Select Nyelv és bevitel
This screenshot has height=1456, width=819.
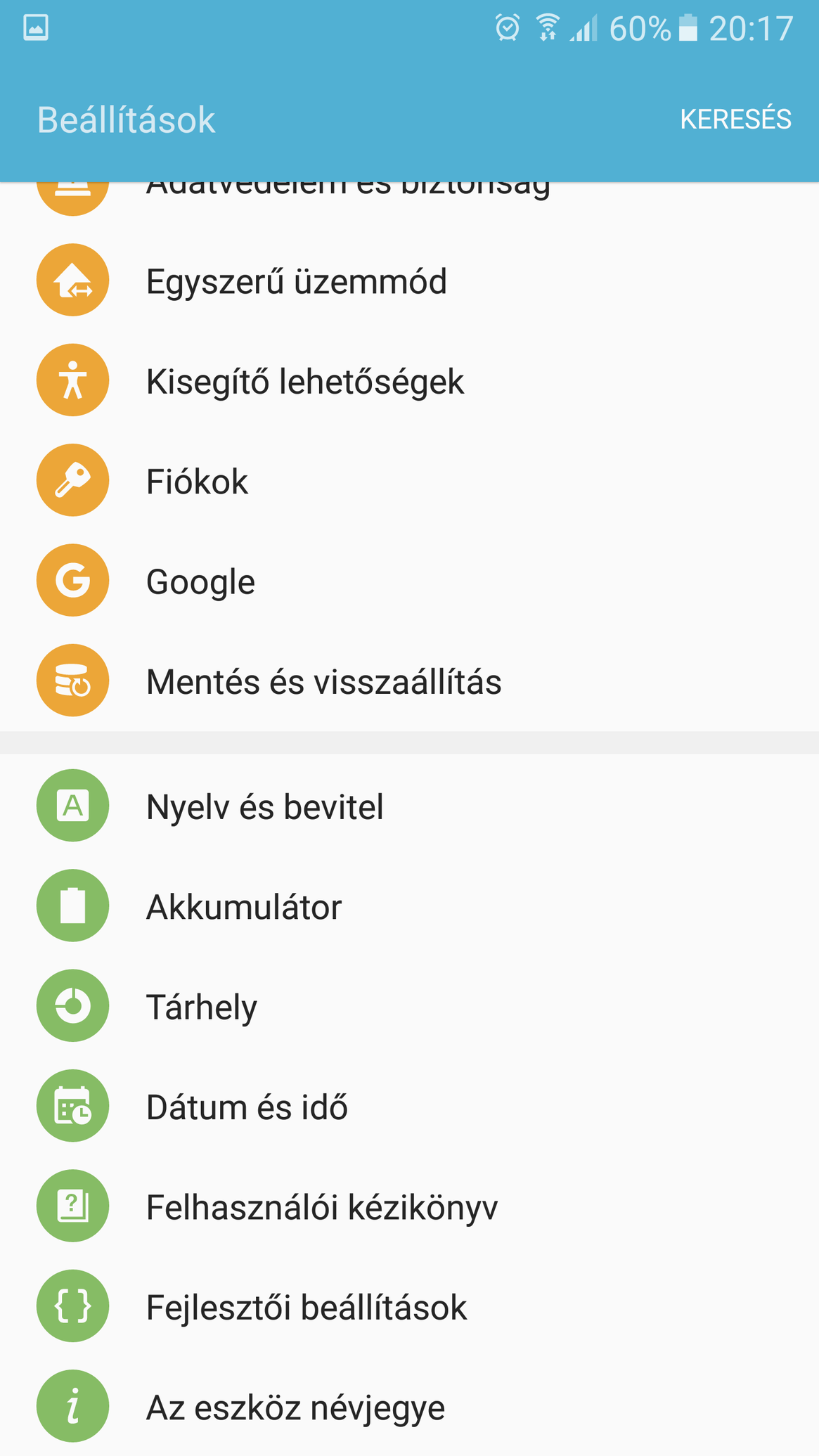pos(409,806)
